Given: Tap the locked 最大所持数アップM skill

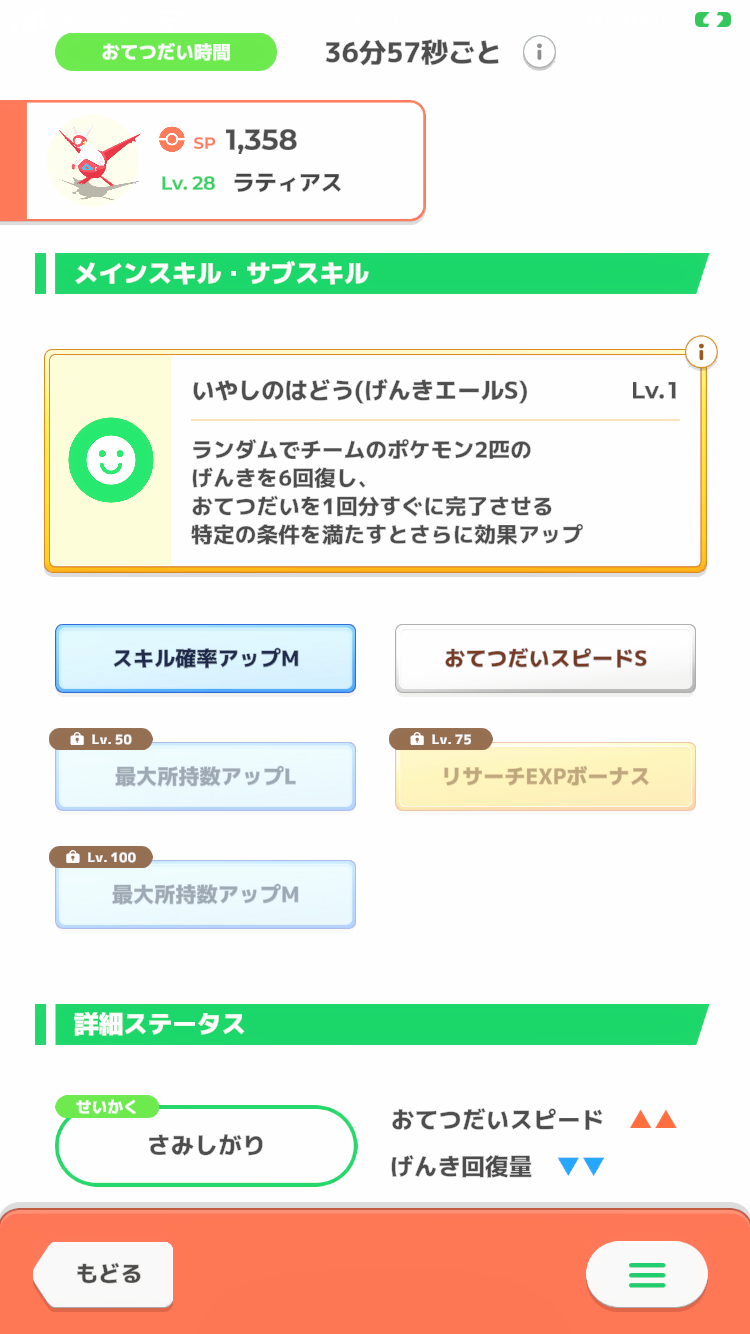Looking at the screenshot, I should coord(205,894).
